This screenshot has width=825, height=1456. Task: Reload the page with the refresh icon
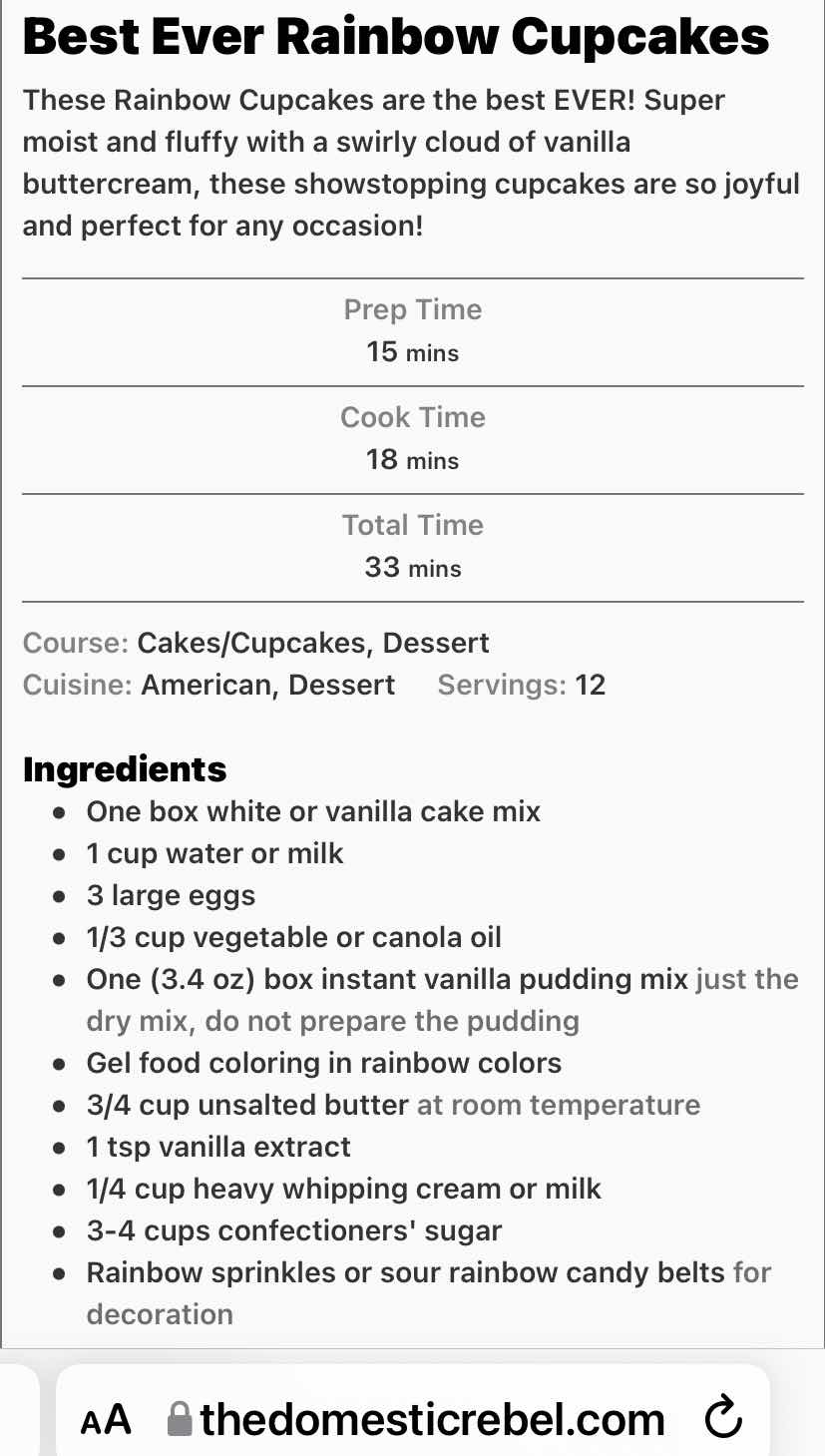[x=723, y=1417]
